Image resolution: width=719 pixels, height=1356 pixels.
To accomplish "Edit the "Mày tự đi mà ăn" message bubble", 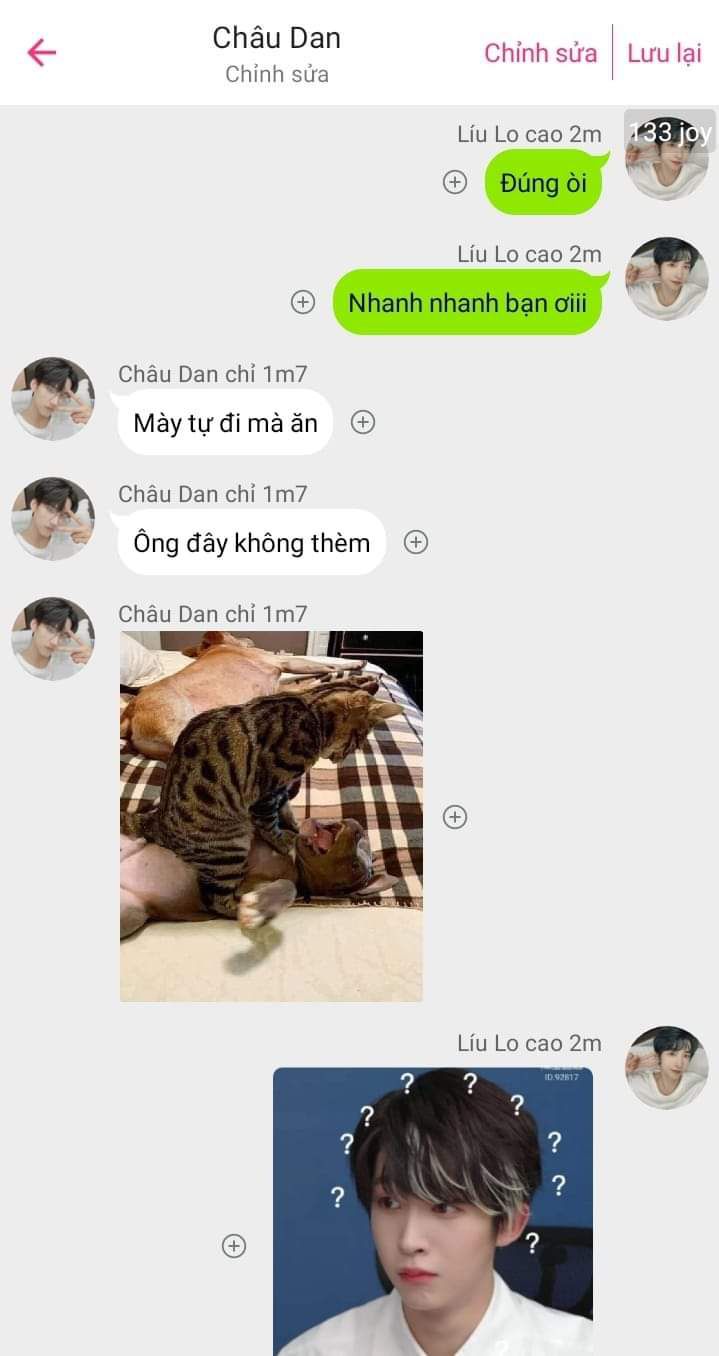I will (x=225, y=423).
